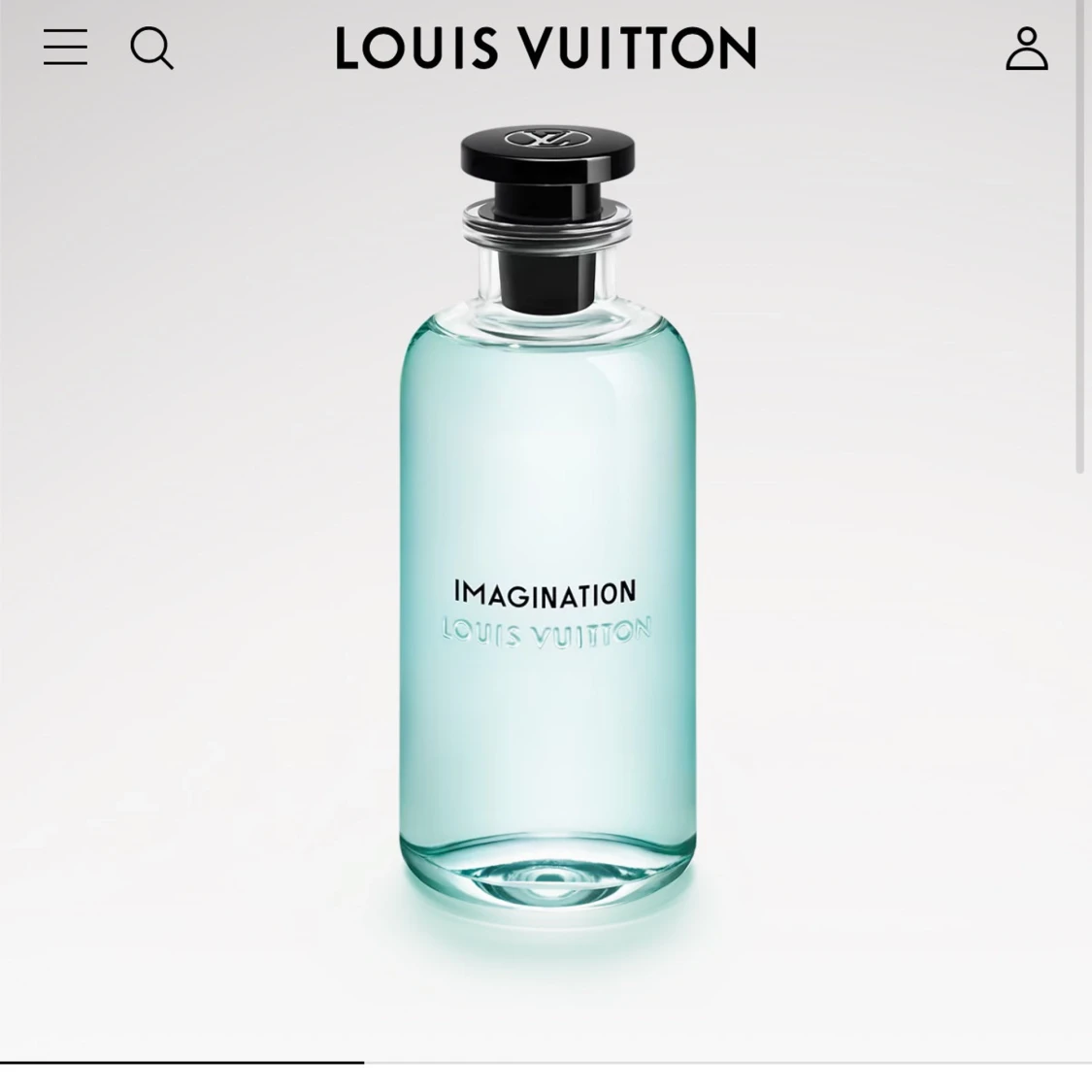Viewport: 1092px width, 1092px height.
Task: Open the search magnifier
Action: pyautogui.click(x=151, y=48)
